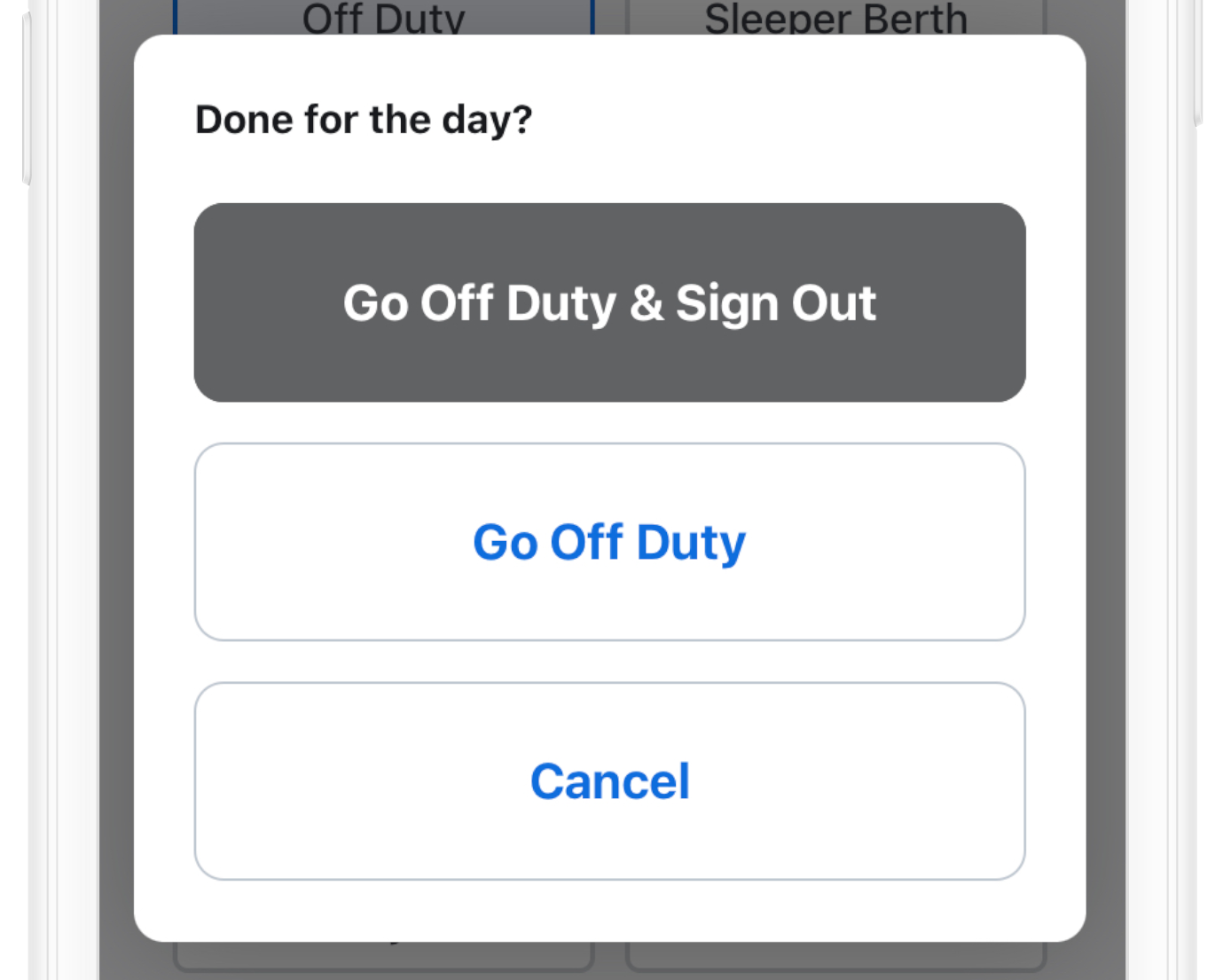This screenshot has height=980, width=1231.
Task: Tap Go Off Duty & Sign Out
Action: coord(609,302)
